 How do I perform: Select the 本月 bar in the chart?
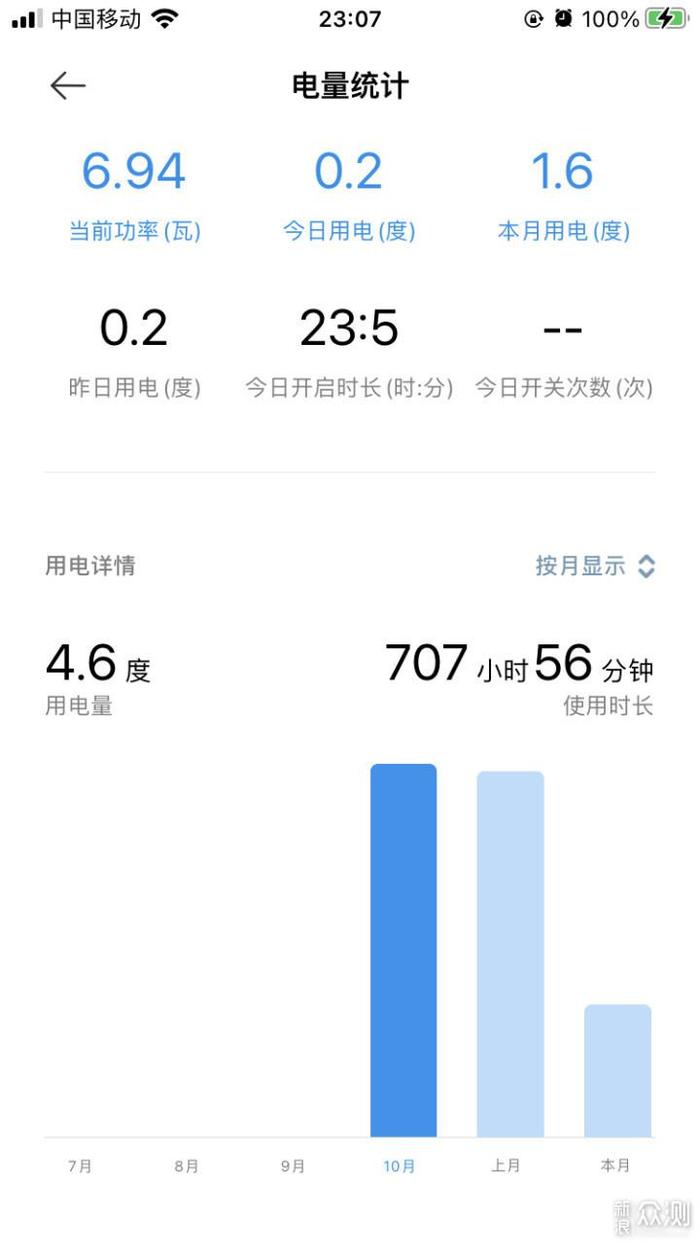(x=618, y=1071)
